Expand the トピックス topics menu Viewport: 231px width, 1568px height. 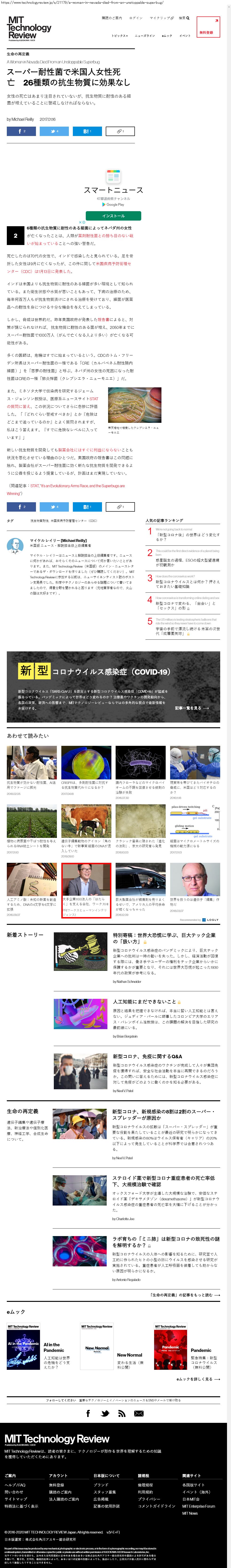(119, 35)
